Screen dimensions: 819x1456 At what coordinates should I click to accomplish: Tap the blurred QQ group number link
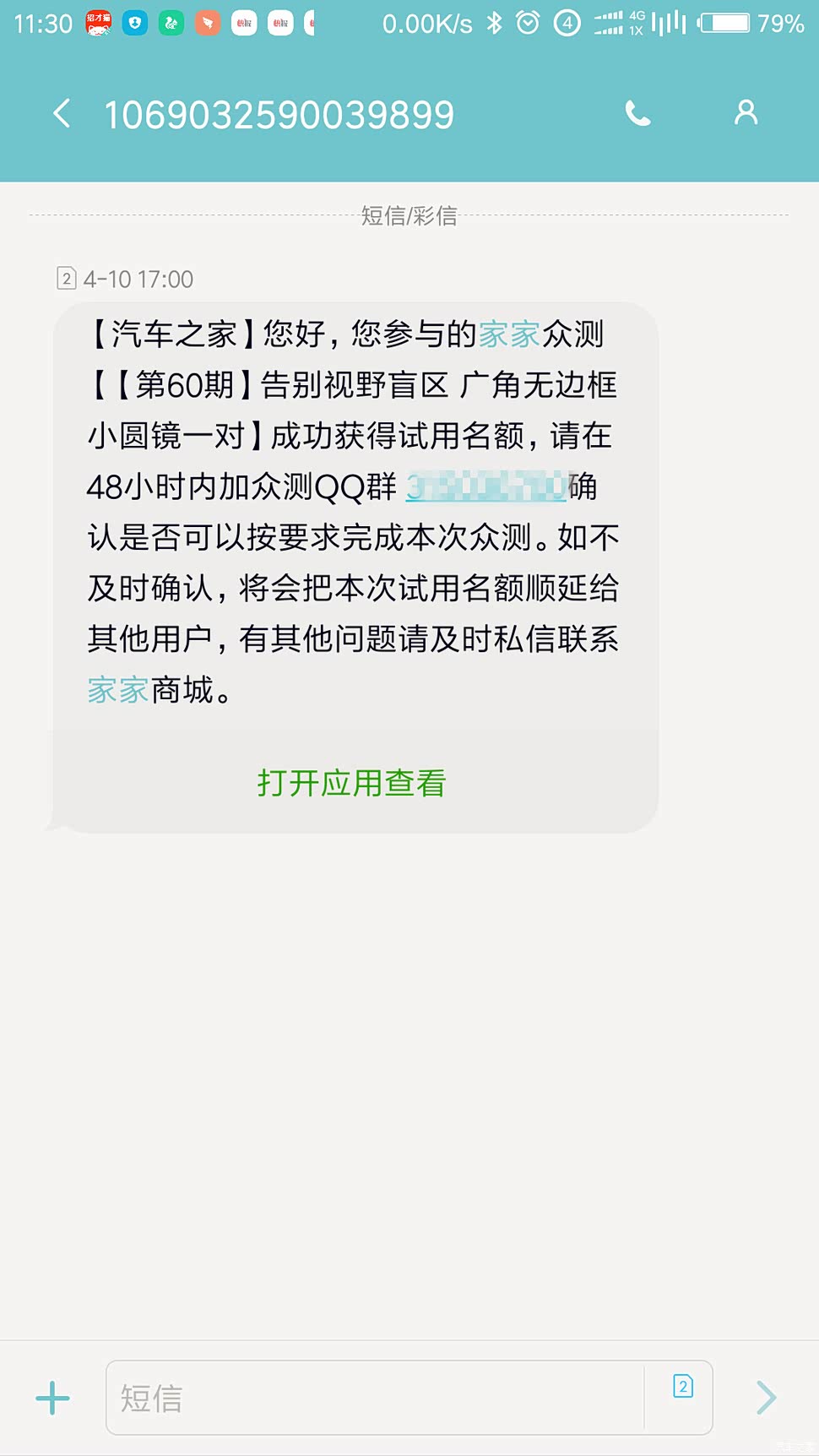(486, 487)
